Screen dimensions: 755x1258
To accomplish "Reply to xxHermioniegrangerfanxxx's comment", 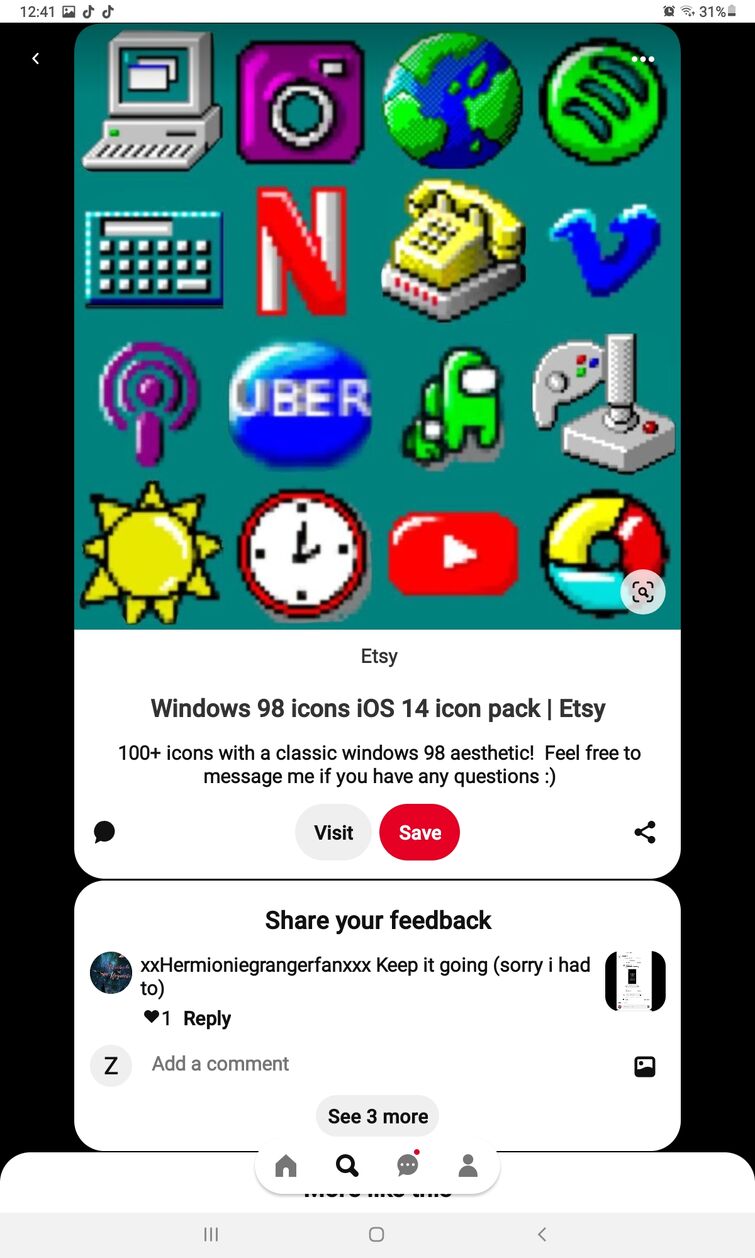I will [x=207, y=1018].
